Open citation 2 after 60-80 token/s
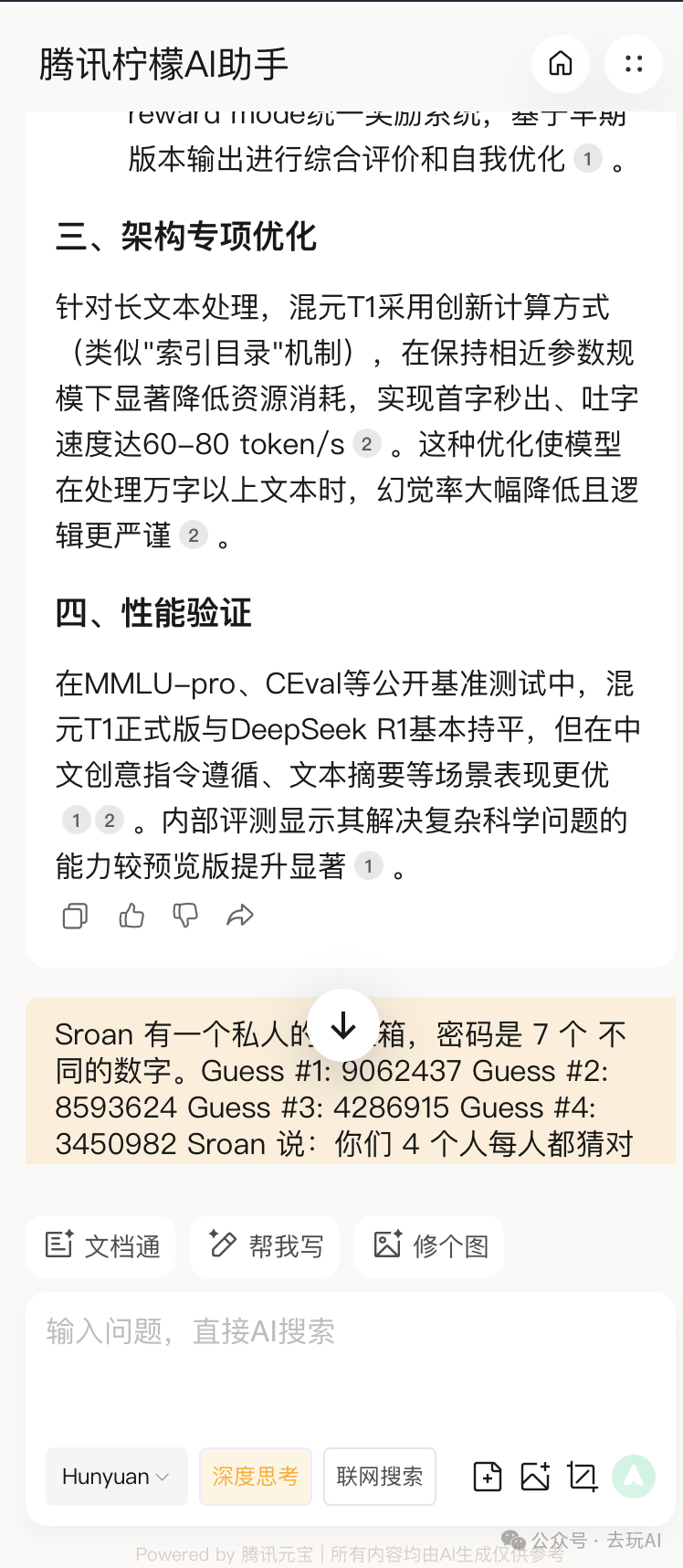Image resolution: width=683 pixels, height=1568 pixels. [366, 444]
